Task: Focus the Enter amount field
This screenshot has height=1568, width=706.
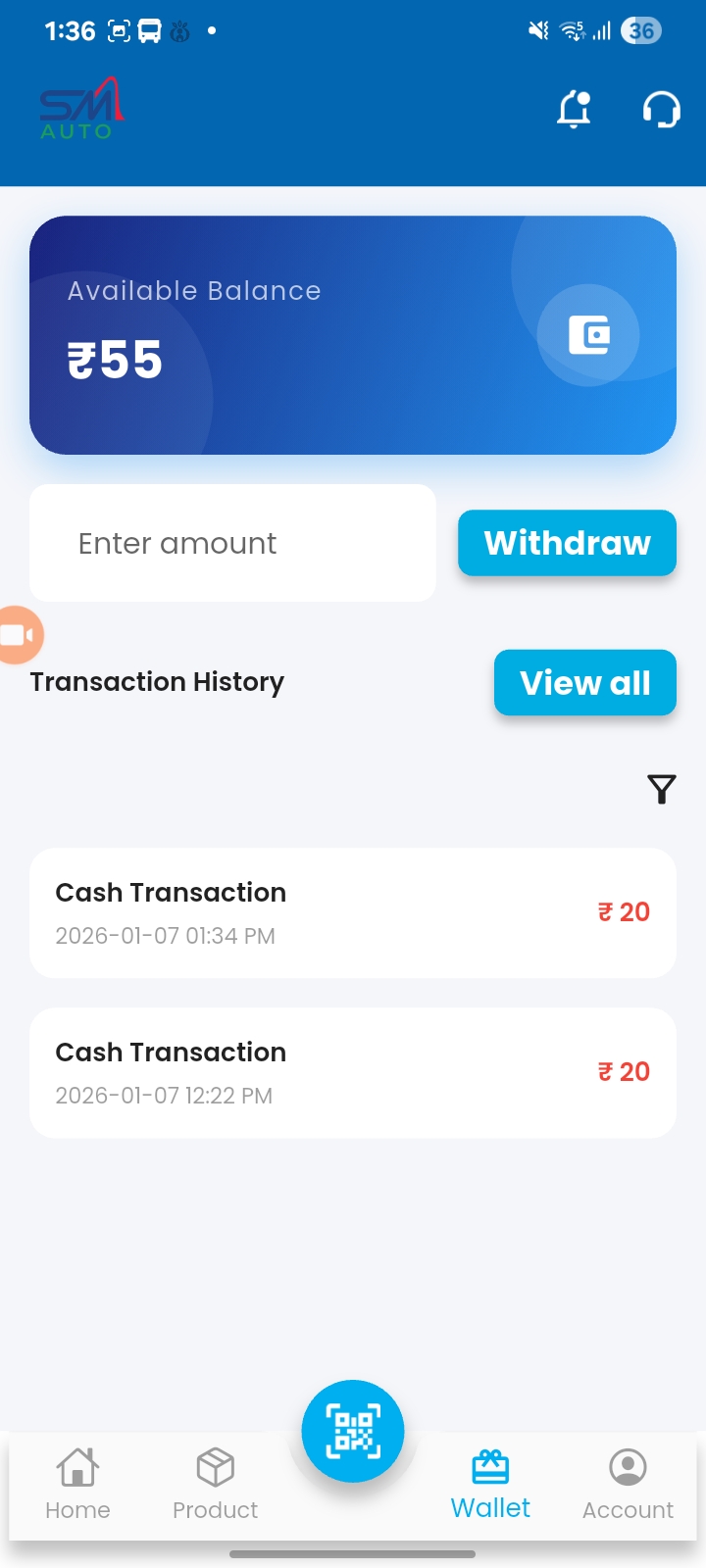Action: pos(232,543)
